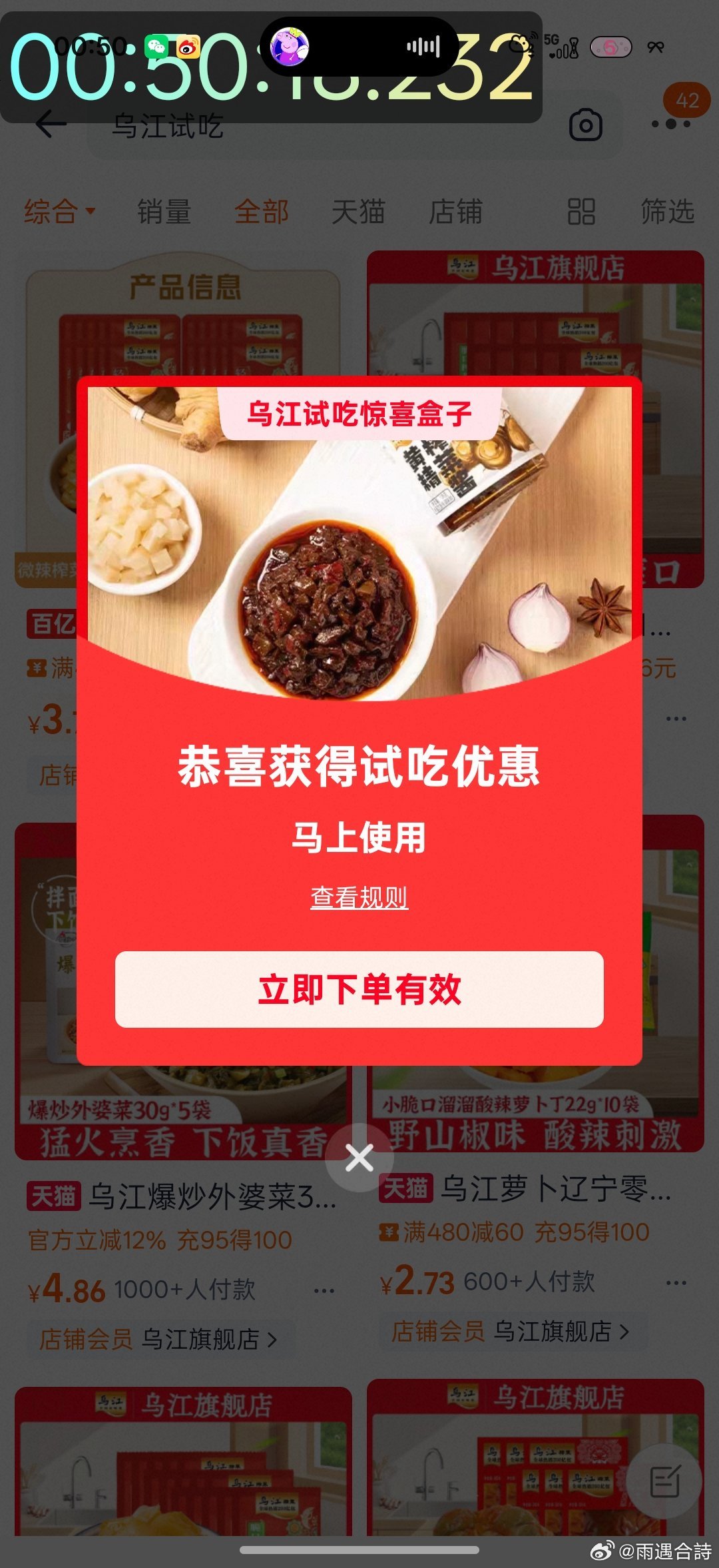
Task: Open the 查看规则 link
Action: pos(359,897)
